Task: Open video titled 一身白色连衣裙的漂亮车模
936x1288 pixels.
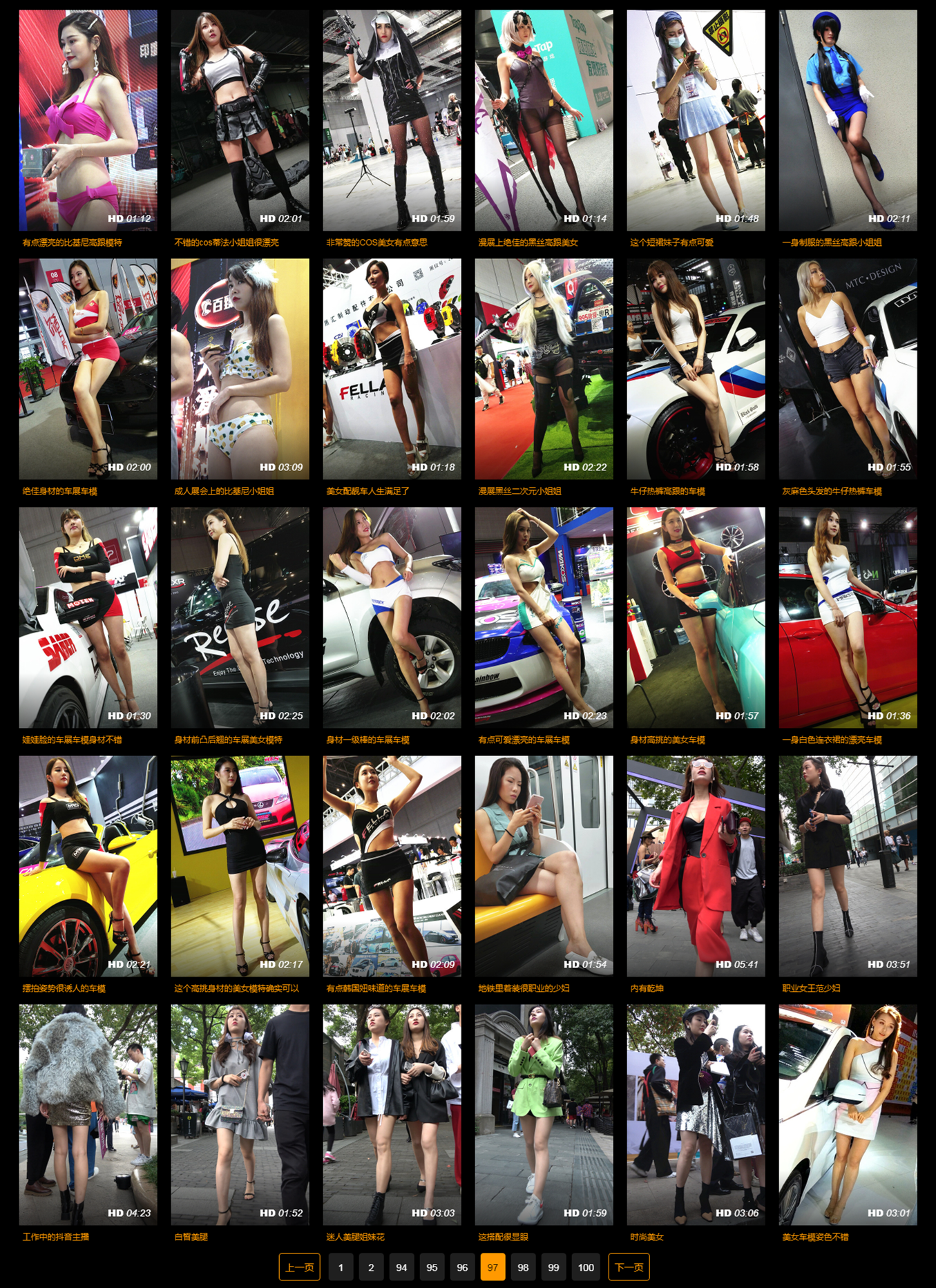Action: 848,618
